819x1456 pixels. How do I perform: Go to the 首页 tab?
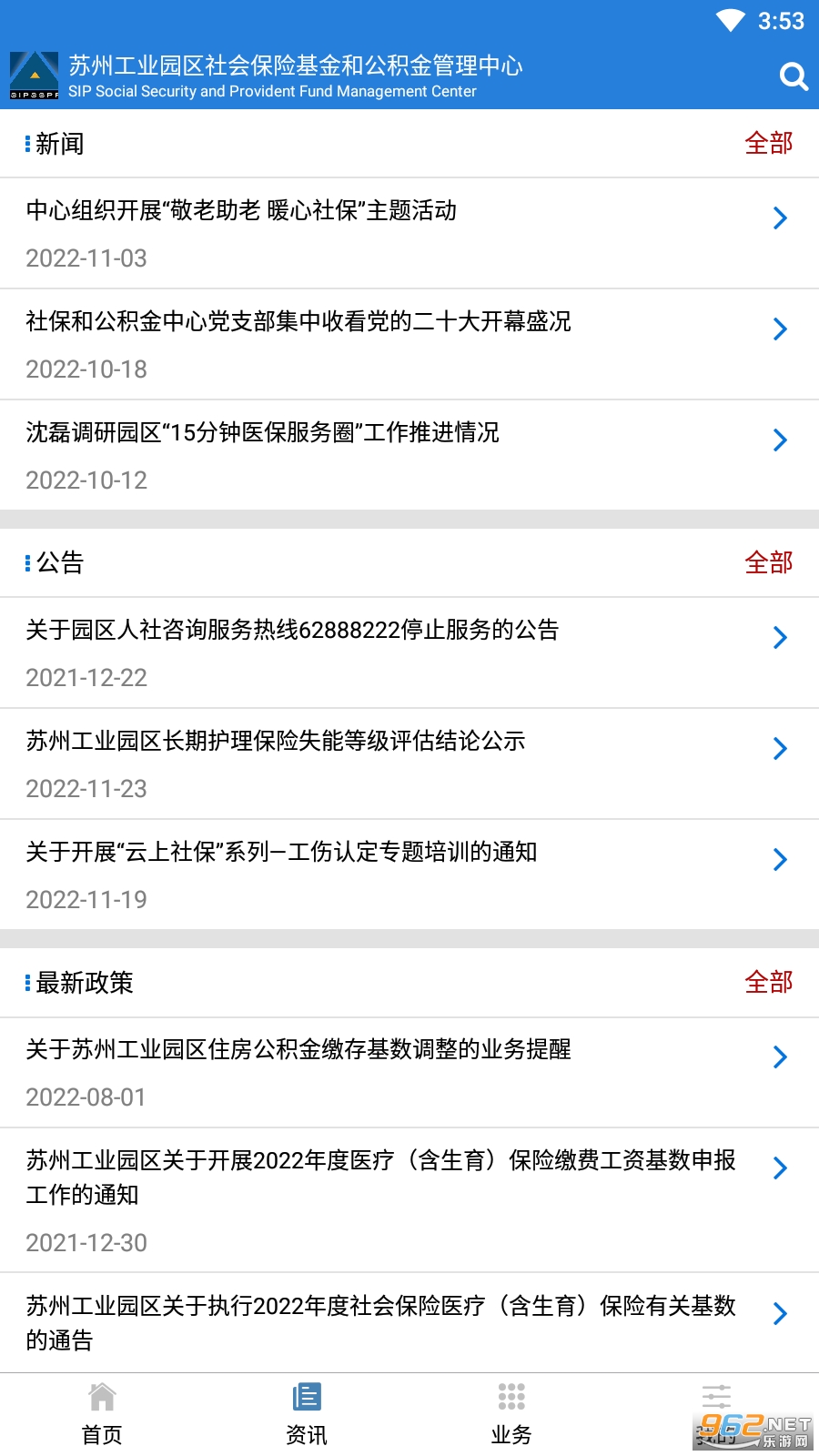pos(102,1414)
